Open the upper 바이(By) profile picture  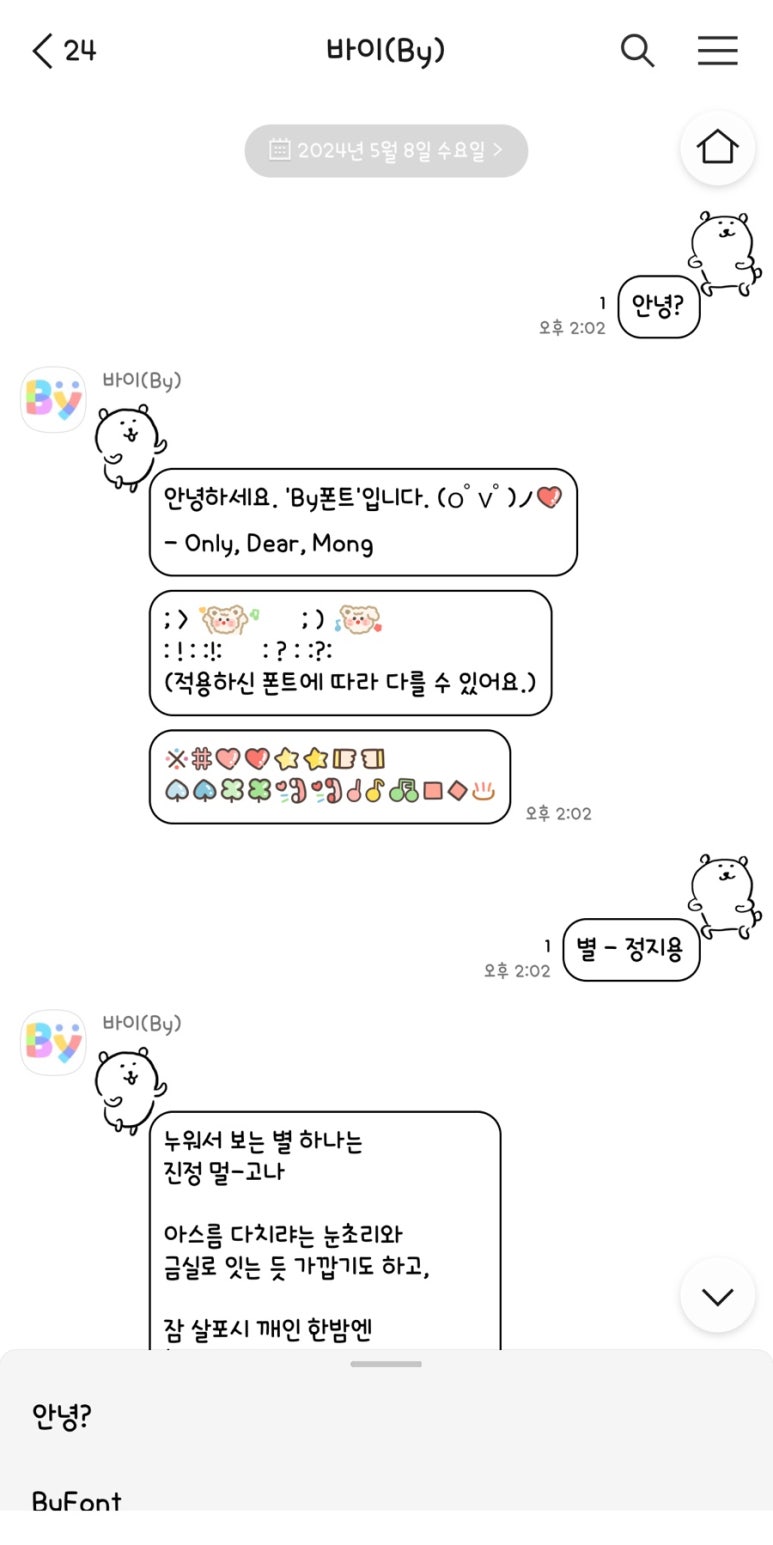[x=53, y=400]
